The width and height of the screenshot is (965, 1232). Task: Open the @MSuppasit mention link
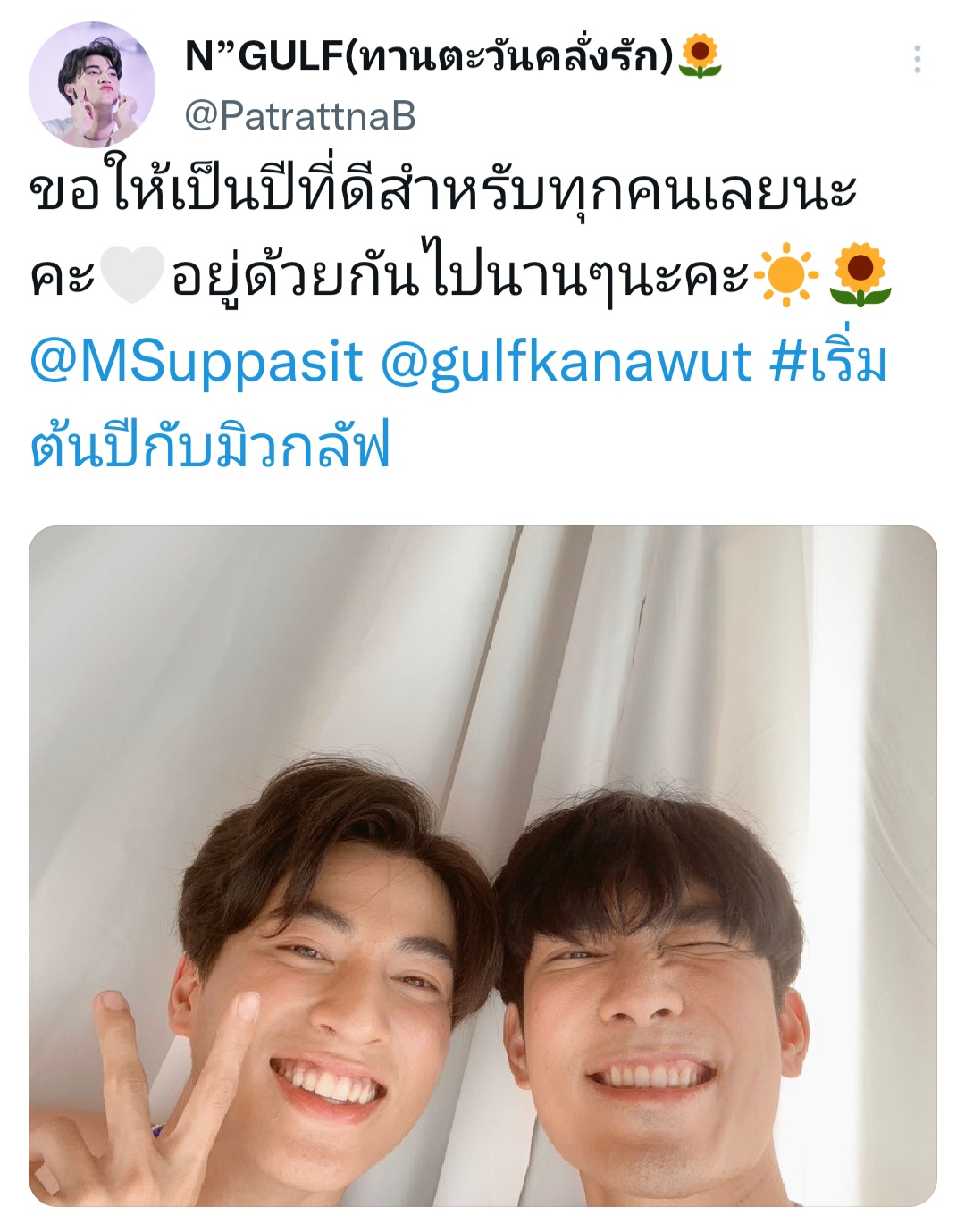(x=197, y=362)
